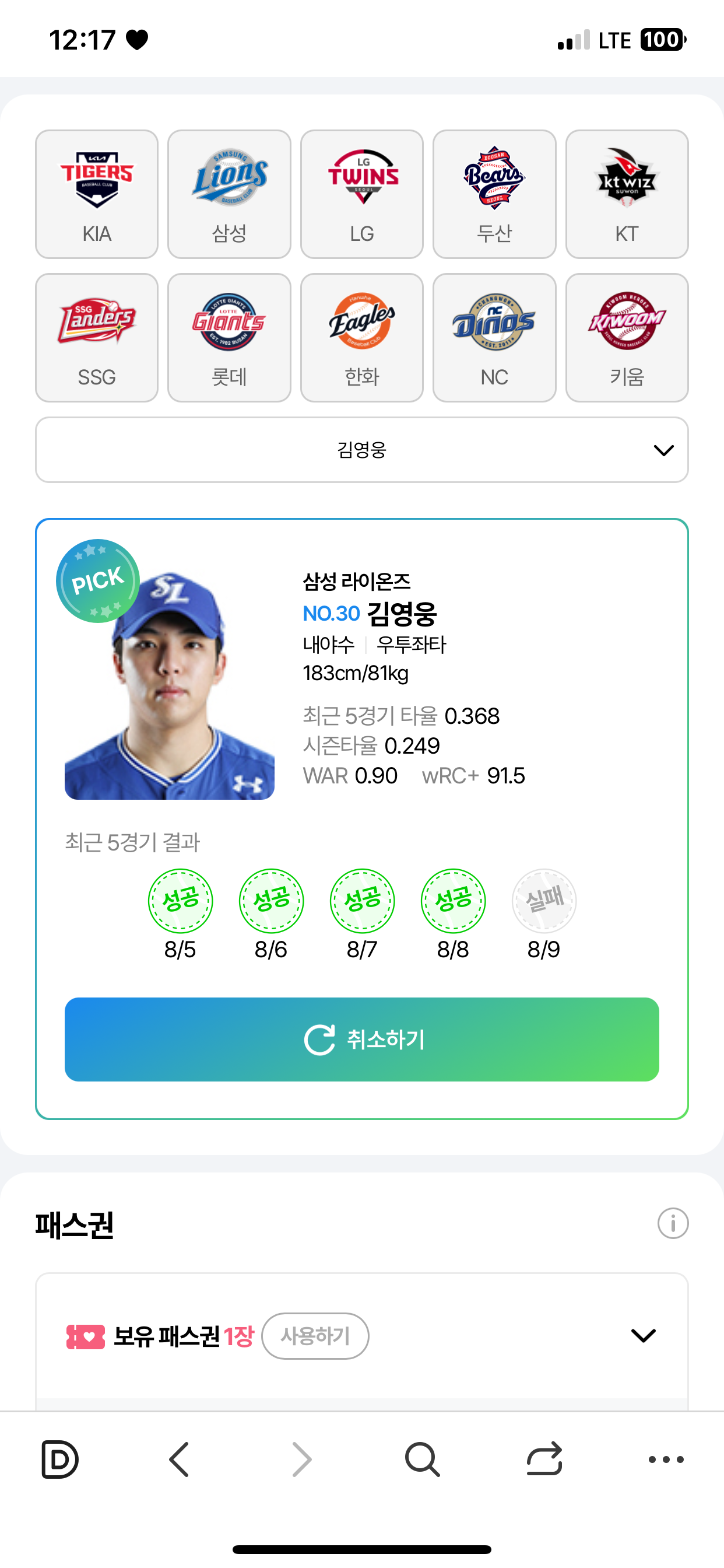724x1568 pixels.
Task: Select the Lotte Giants team tile
Action: tap(229, 337)
